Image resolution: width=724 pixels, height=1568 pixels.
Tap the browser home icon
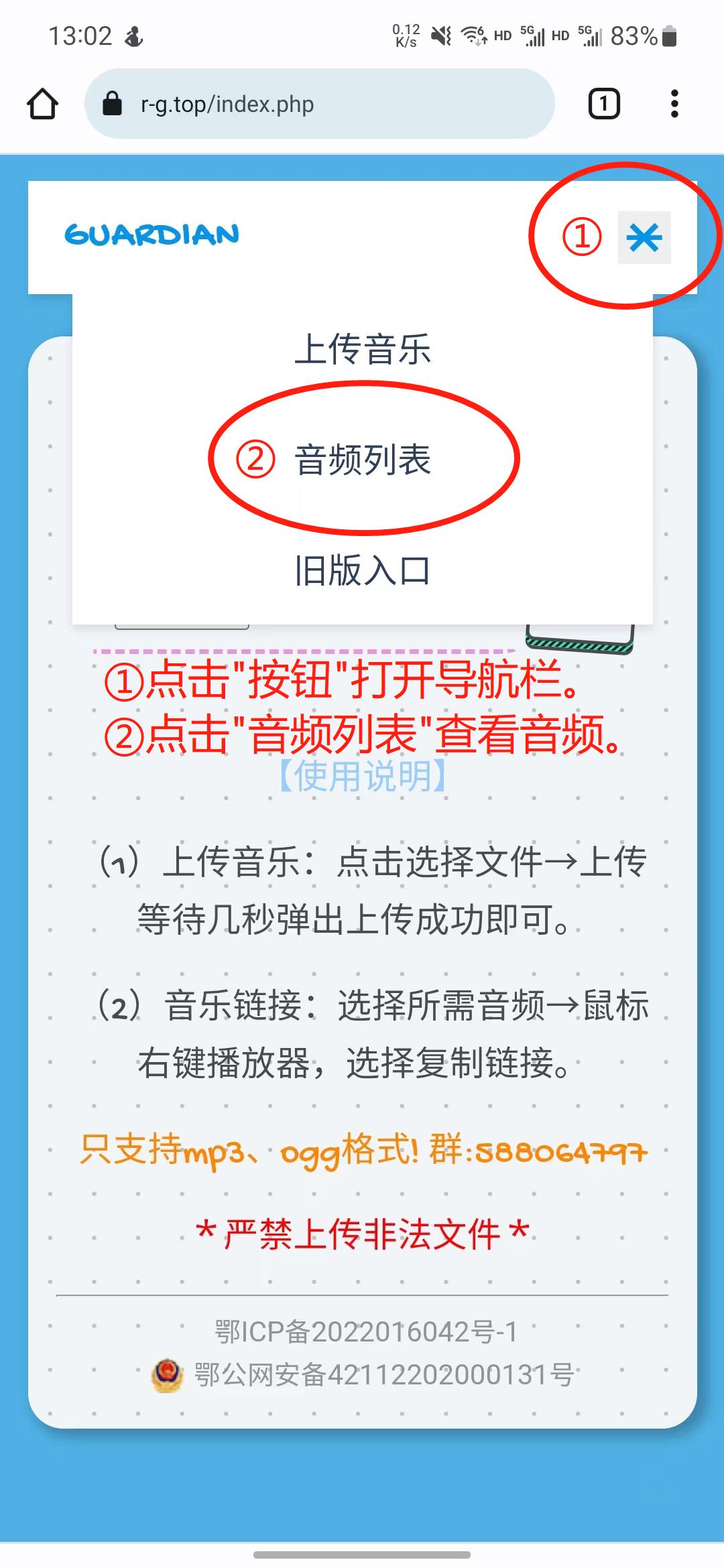click(x=42, y=104)
